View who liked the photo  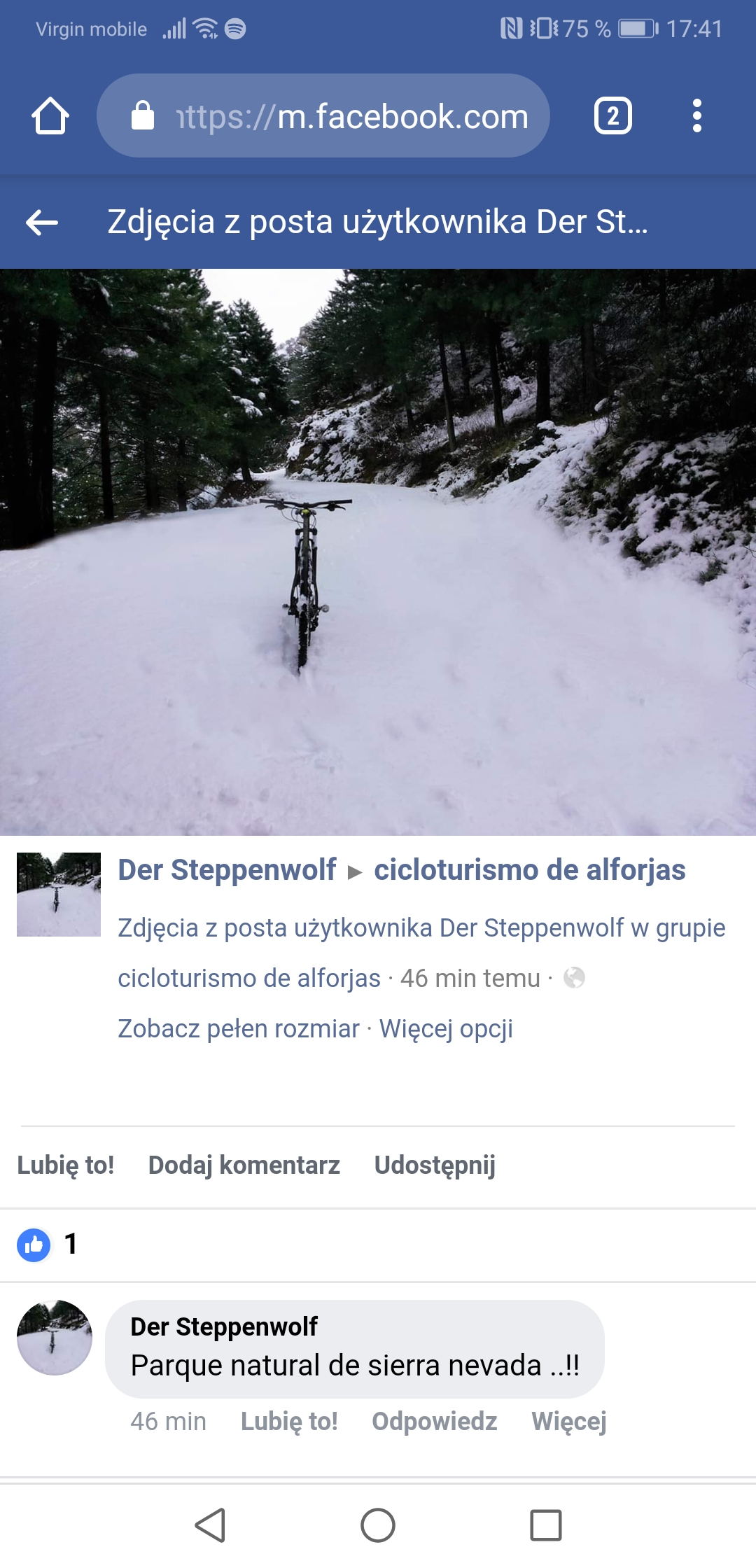pos(48,1245)
